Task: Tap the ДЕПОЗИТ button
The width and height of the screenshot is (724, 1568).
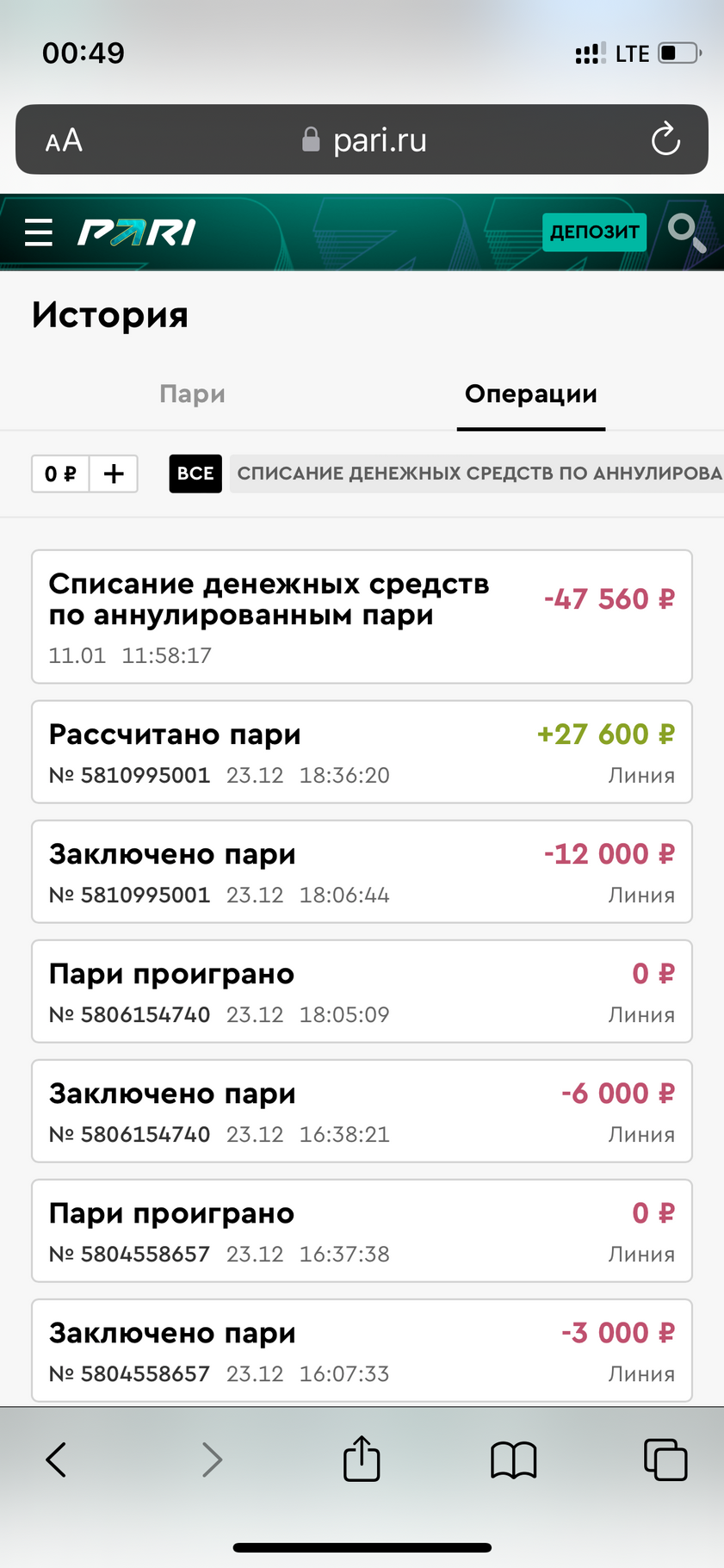Action: tap(594, 232)
